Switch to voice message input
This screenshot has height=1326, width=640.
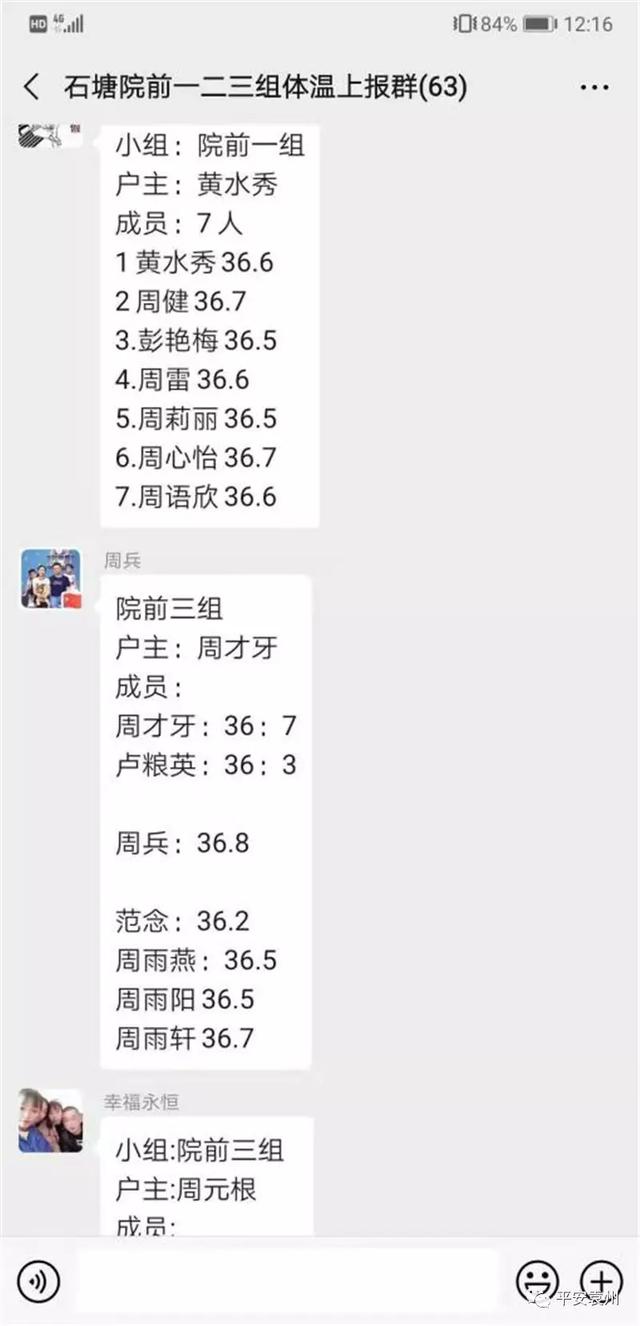(x=38, y=1281)
